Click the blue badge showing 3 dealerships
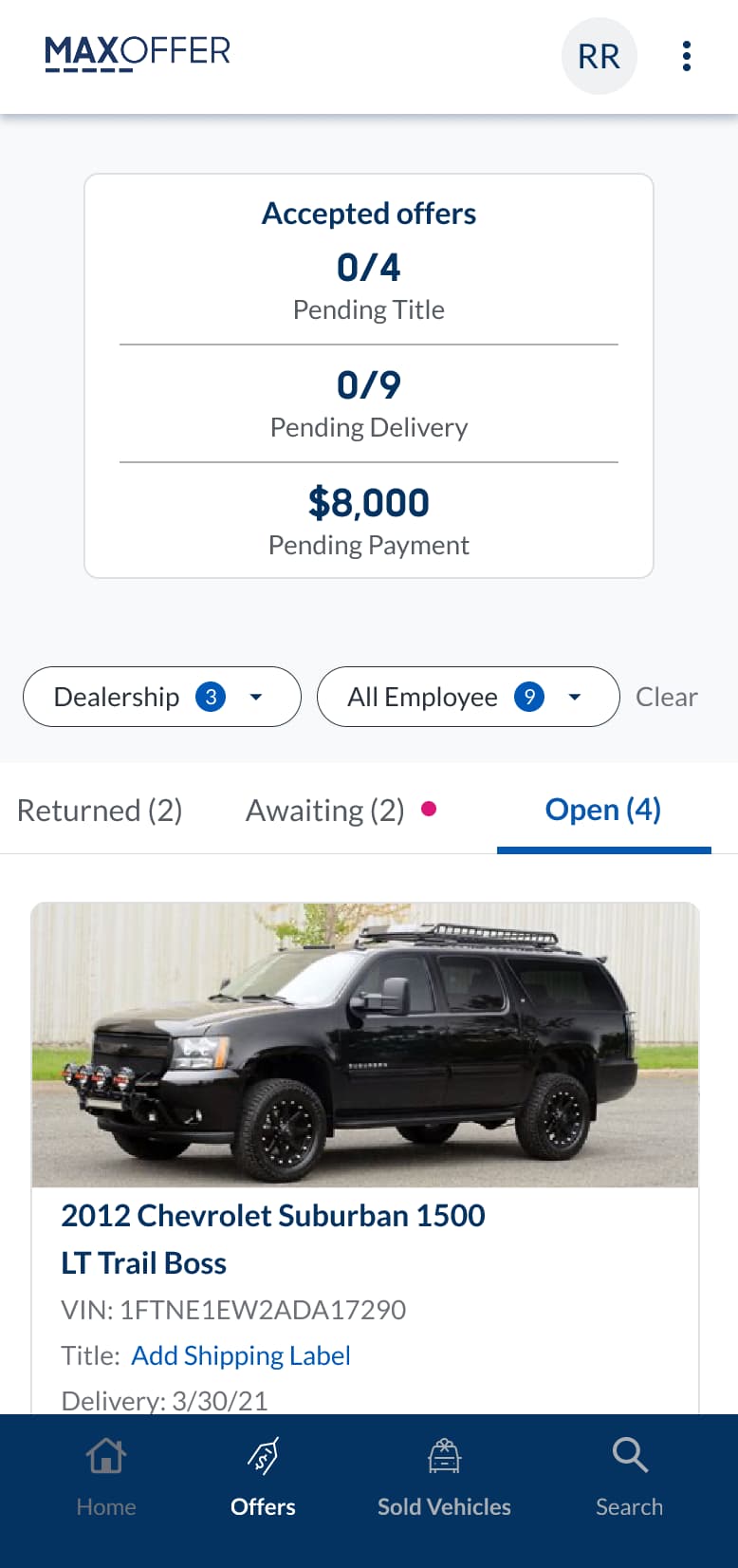Screen dimensions: 738x1568 (212, 697)
